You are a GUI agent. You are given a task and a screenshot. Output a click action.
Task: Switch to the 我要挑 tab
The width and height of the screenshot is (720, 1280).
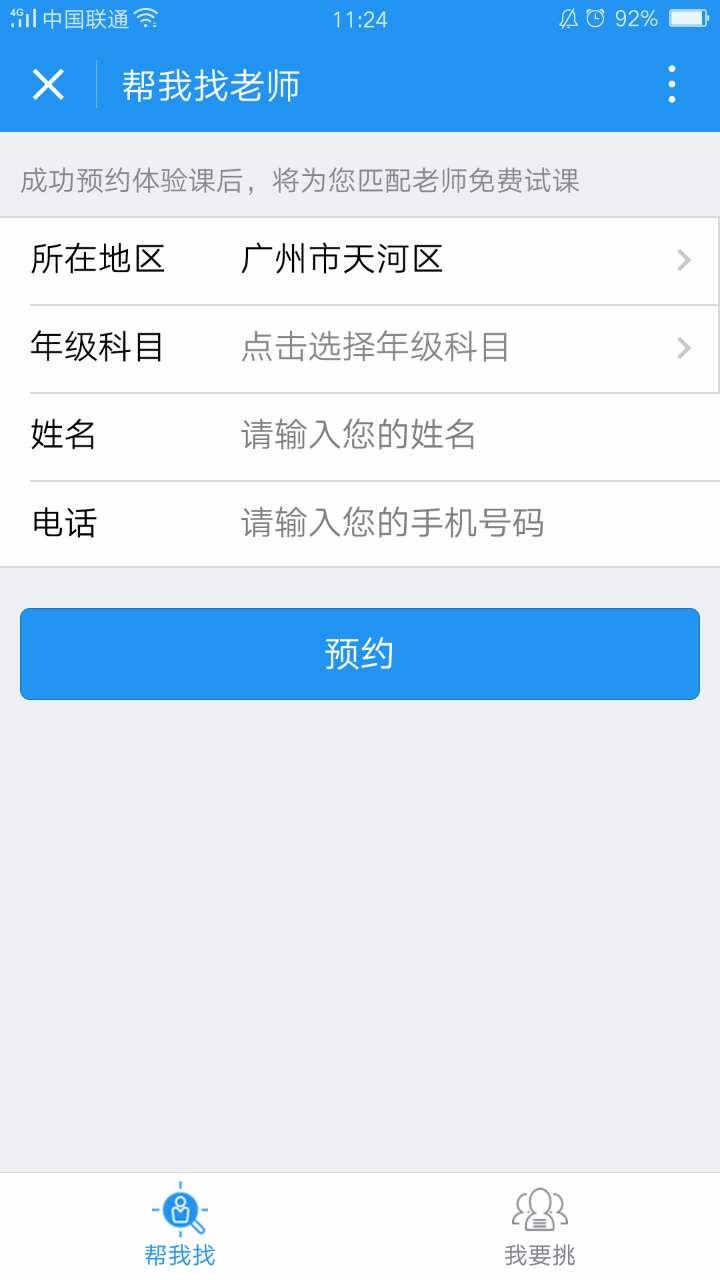tap(540, 1226)
